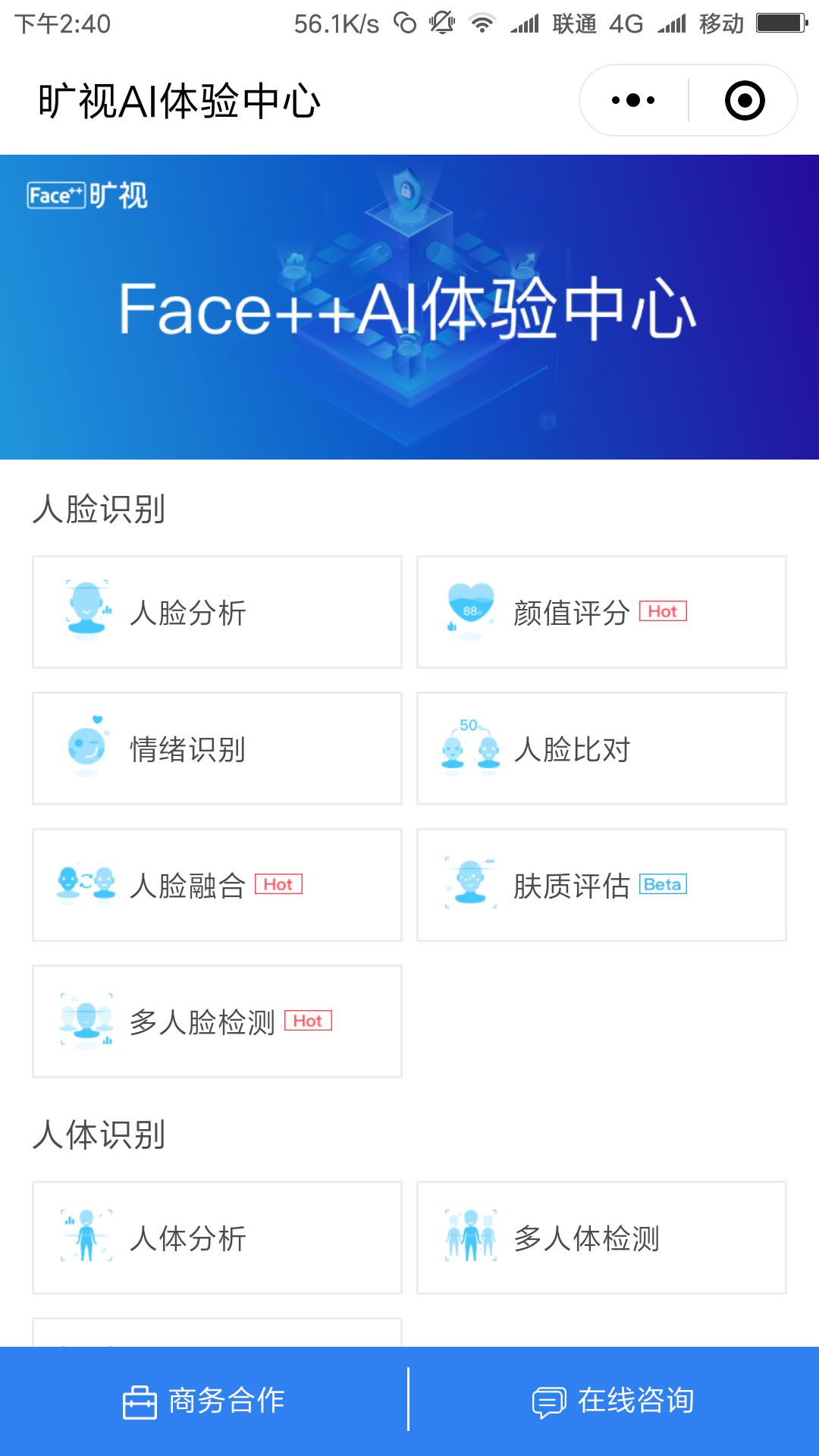Open the mini program more options menu
This screenshot has width=819, height=1456.
[x=633, y=100]
